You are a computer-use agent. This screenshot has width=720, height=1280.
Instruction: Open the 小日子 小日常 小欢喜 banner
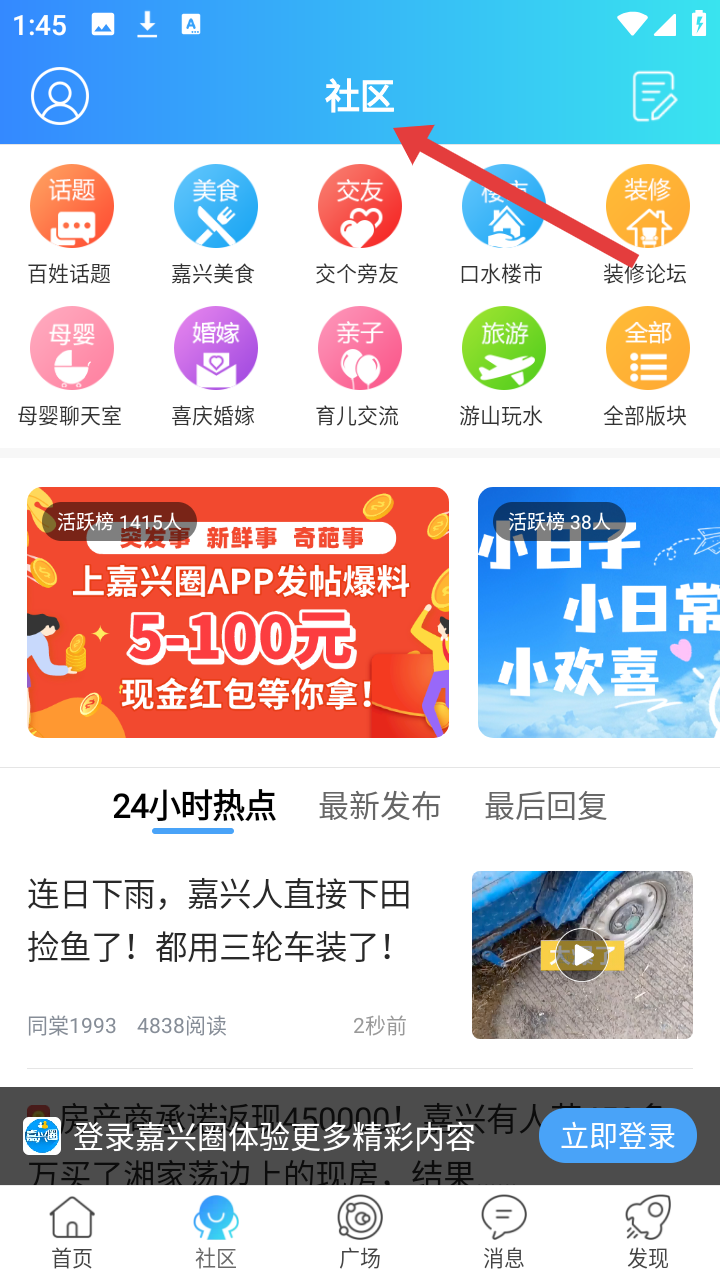[x=599, y=612]
